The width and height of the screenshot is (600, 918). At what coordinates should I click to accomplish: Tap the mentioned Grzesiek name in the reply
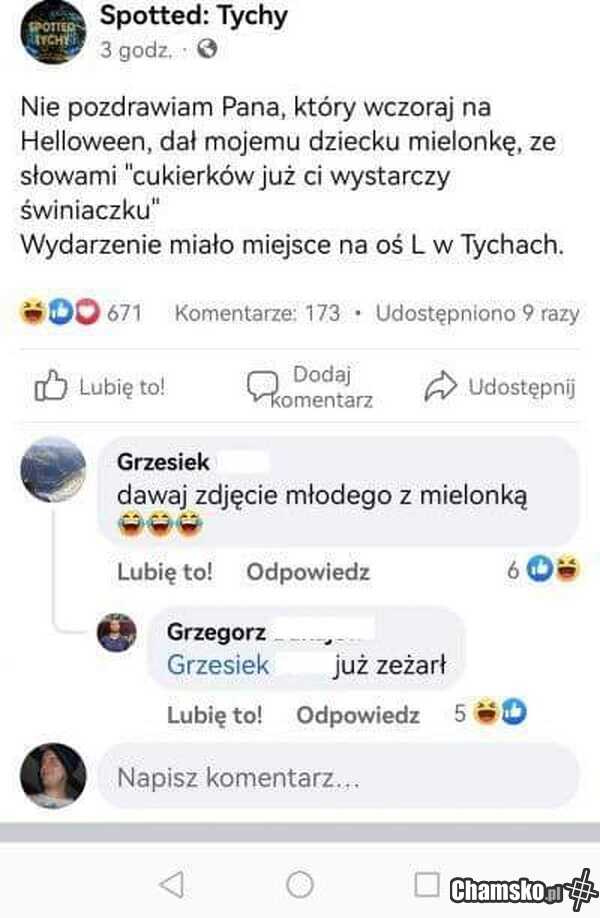(216, 665)
